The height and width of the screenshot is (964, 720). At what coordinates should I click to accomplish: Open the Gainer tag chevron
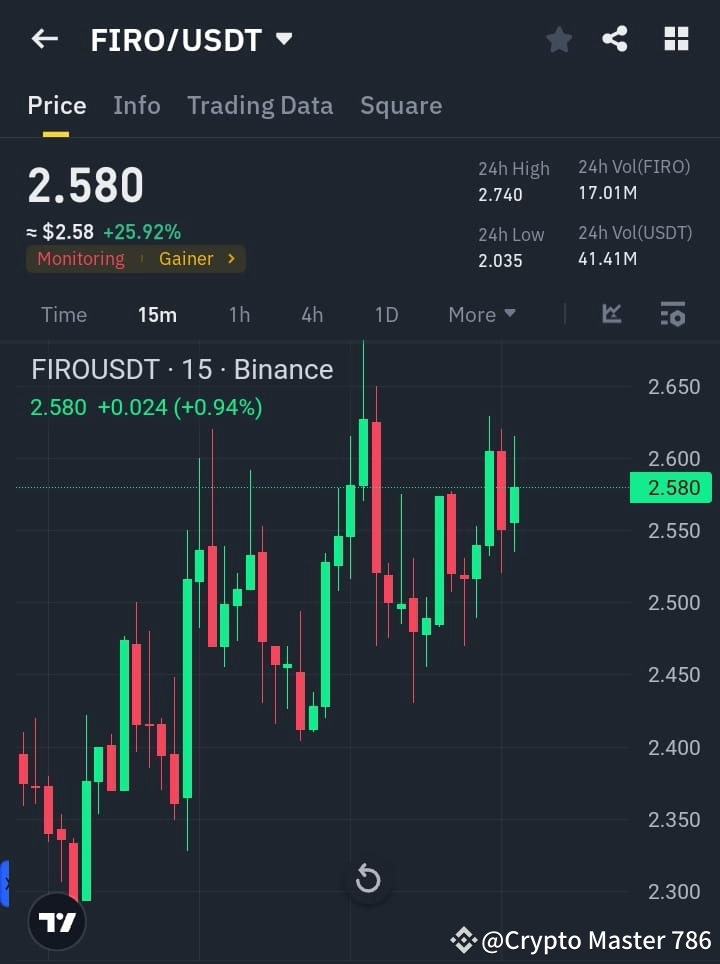(x=232, y=259)
